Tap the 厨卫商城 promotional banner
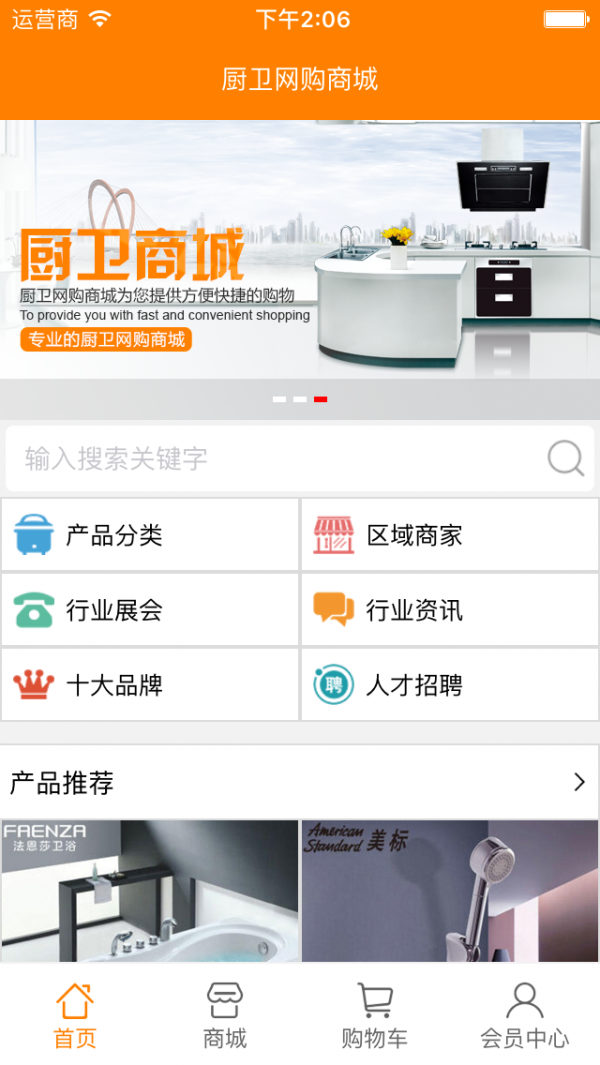Screen dimensions: 600x1065 point(300,250)
